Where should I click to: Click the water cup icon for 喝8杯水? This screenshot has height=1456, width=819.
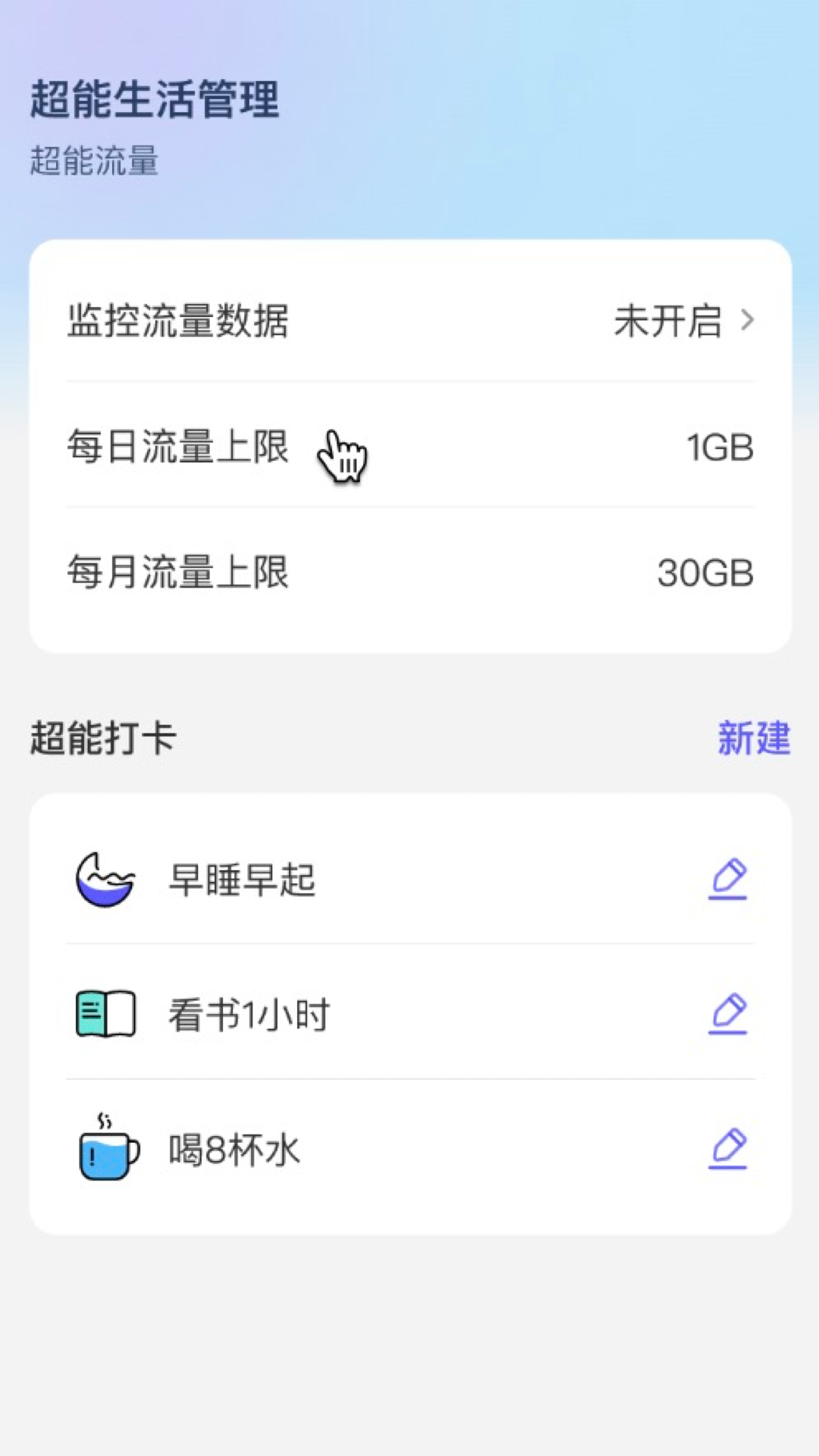(x=107, y=1153)
